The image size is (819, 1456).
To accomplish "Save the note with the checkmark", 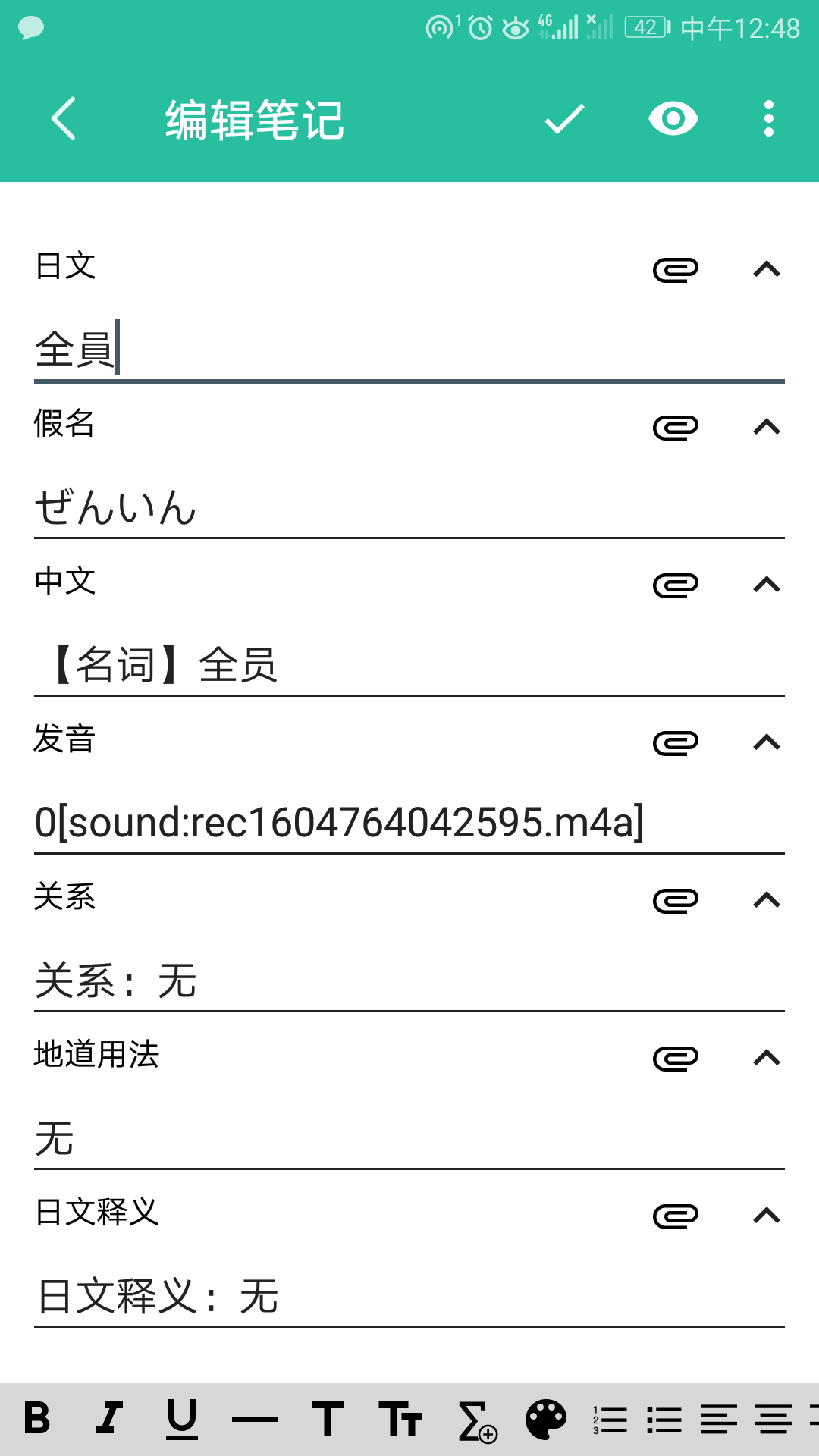I will coord(564,119).
